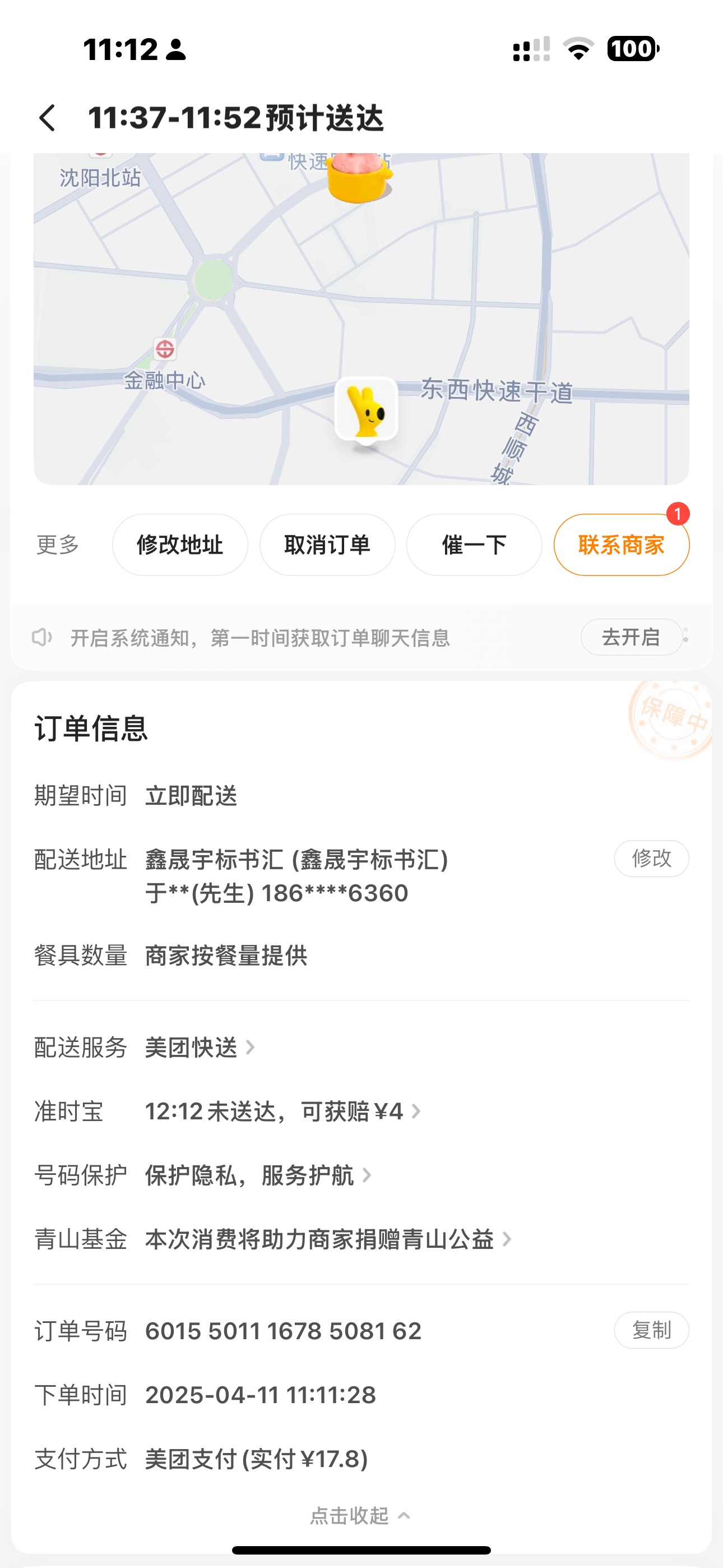Open the delivery map view
This screenshot has width=723, height=1568.
(361, 316)
